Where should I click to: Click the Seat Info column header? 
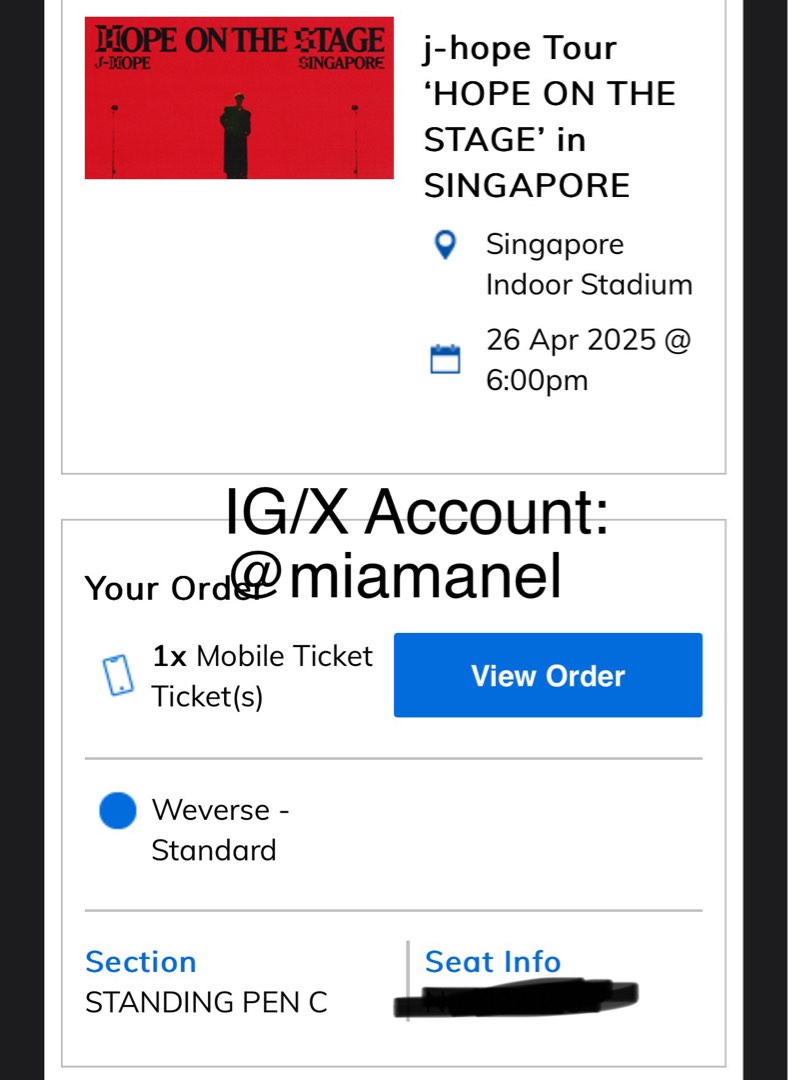[492, 961]
